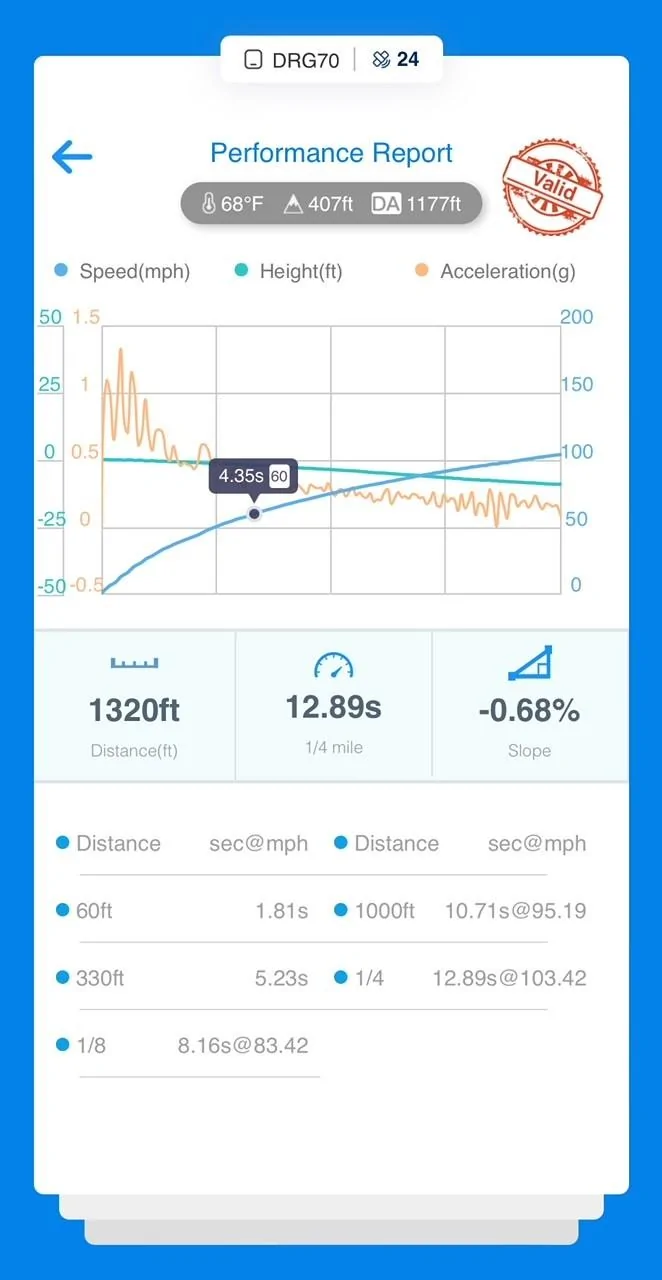Viewport: 662px width, 1280px height.
Task: Toggle the Speed(mph) series in legend
Action: click(x=121, y=271)
